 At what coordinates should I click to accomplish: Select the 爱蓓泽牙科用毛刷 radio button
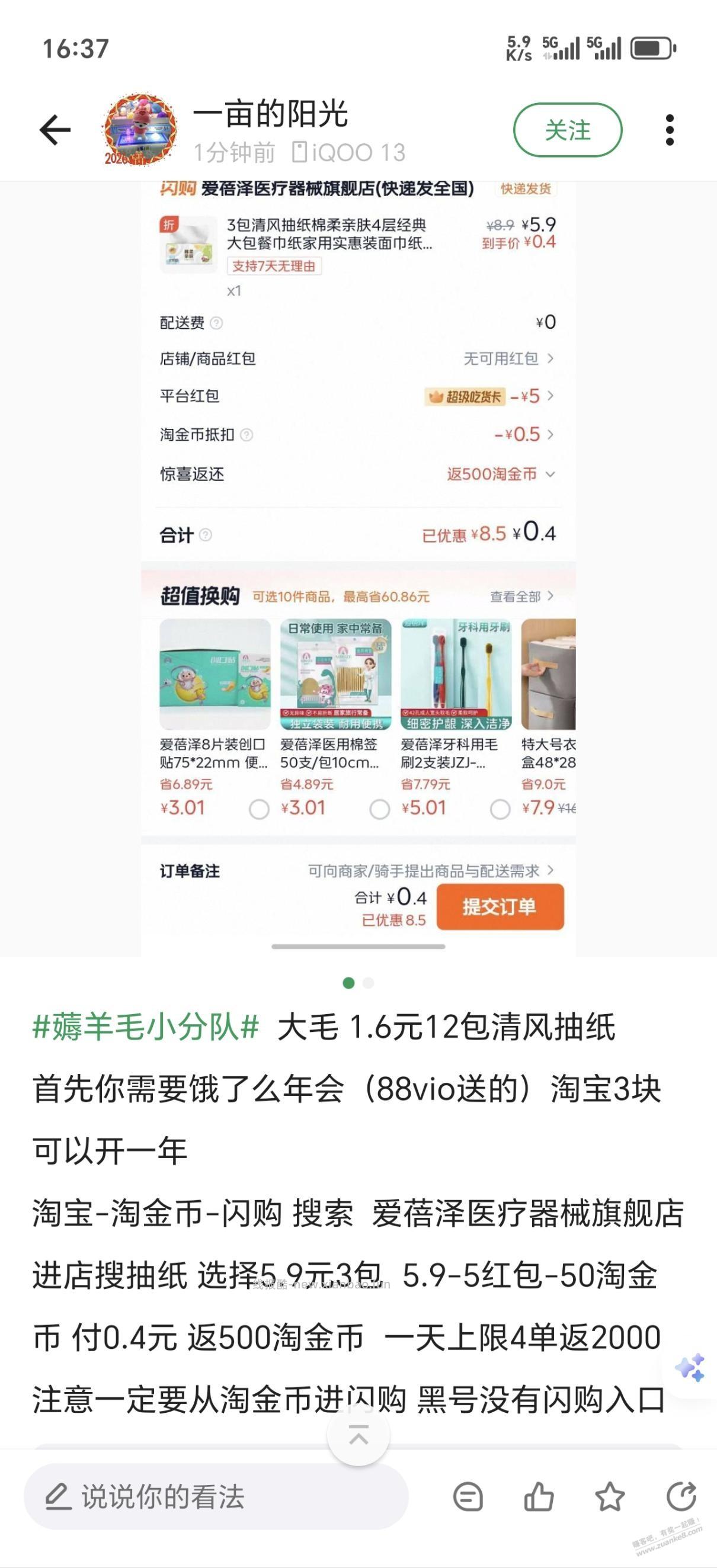tap(501, 809)
